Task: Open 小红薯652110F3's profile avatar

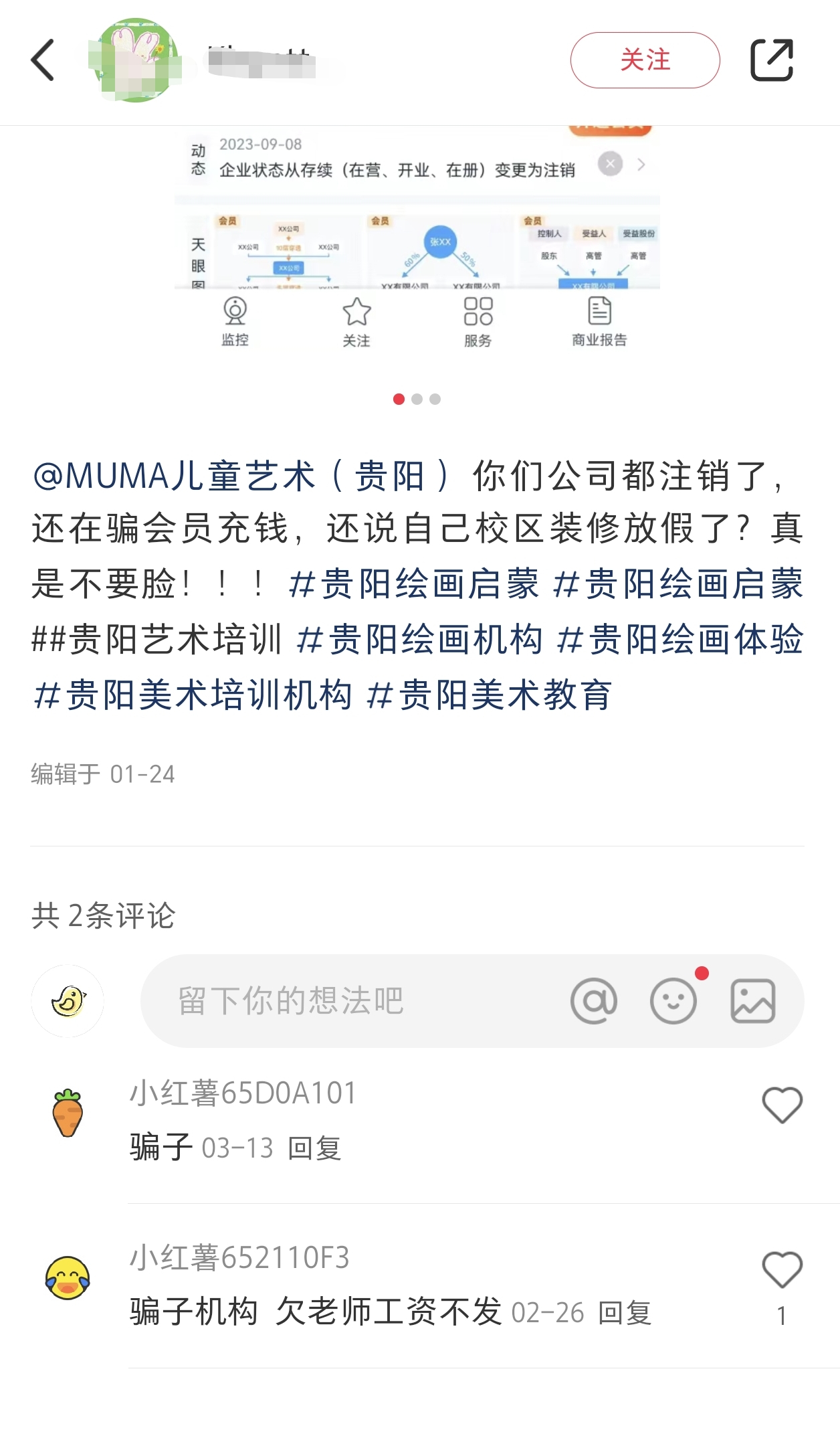Action: (x=68, y=1278)
